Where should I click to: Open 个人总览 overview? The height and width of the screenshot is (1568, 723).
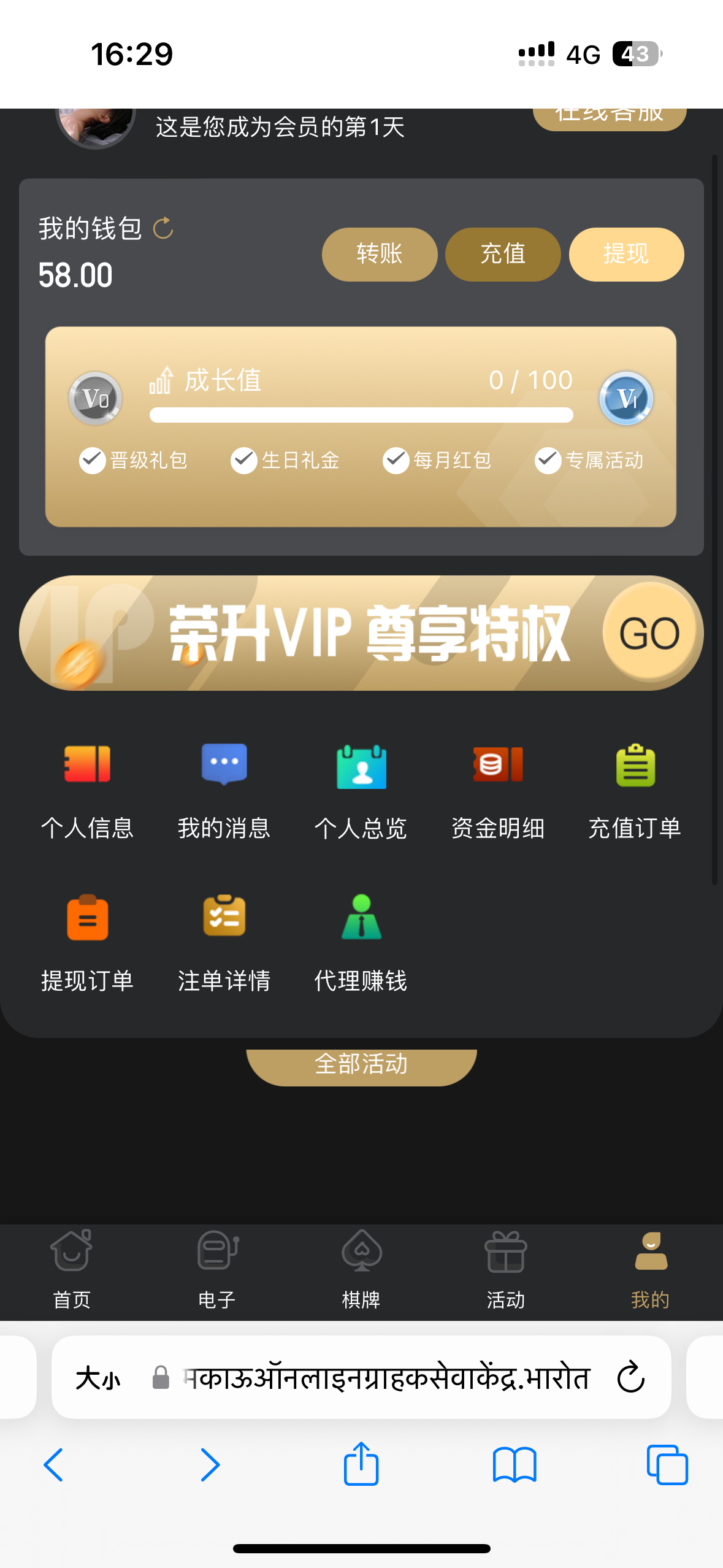(361, 790)
